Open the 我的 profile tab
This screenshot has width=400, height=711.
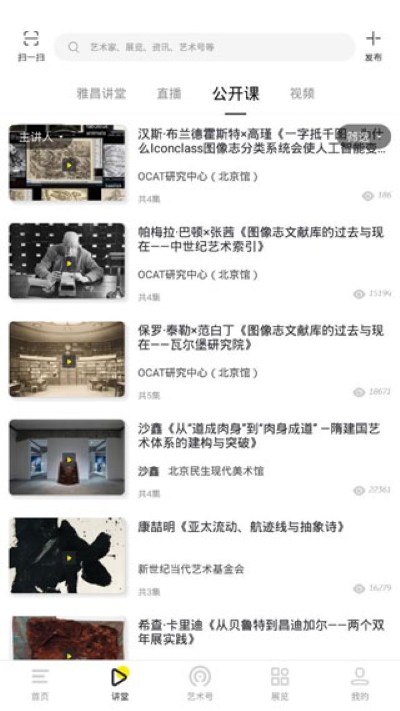tap(360, 684)
